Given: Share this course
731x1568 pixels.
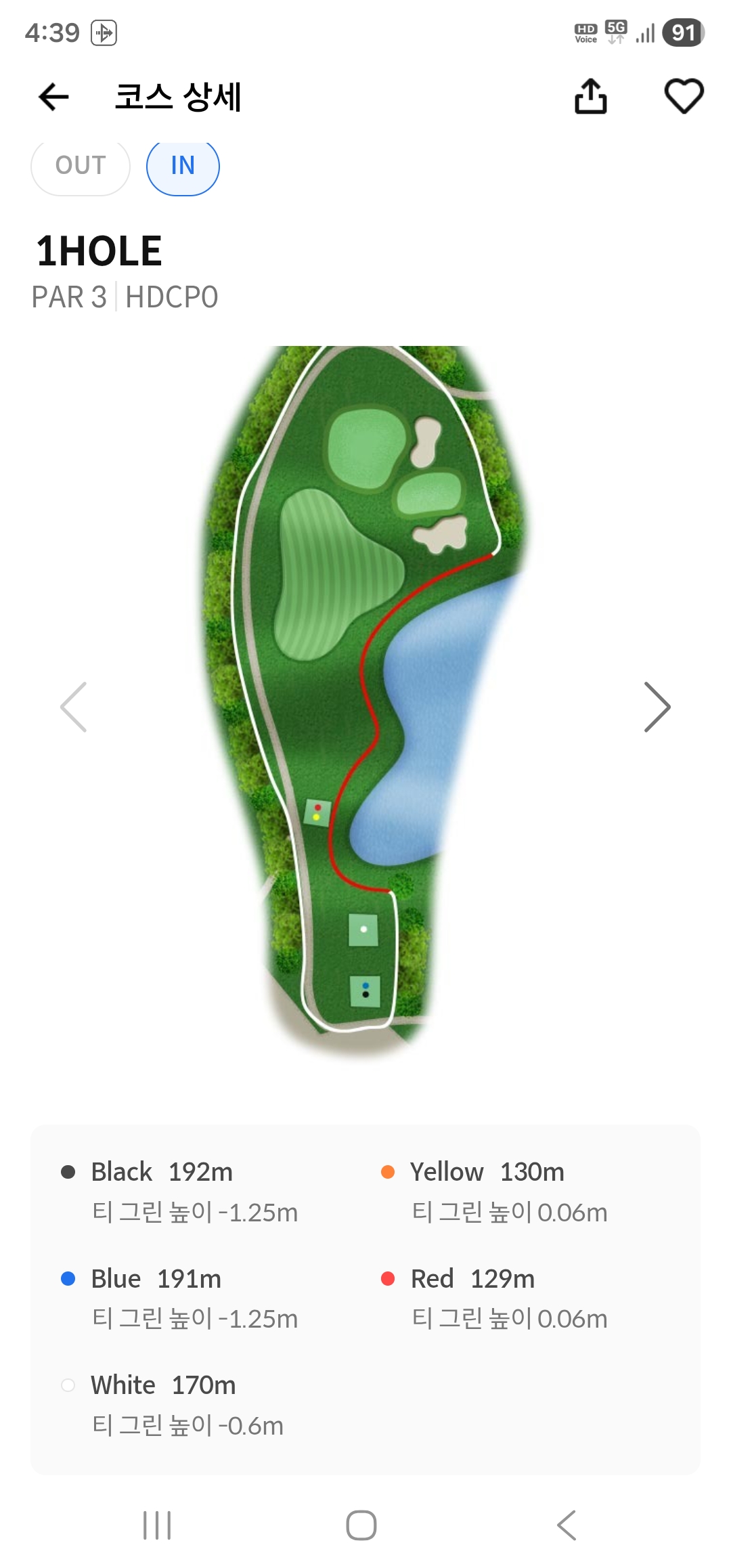Looking at the screenshot, I should click(x=590, y=97).
